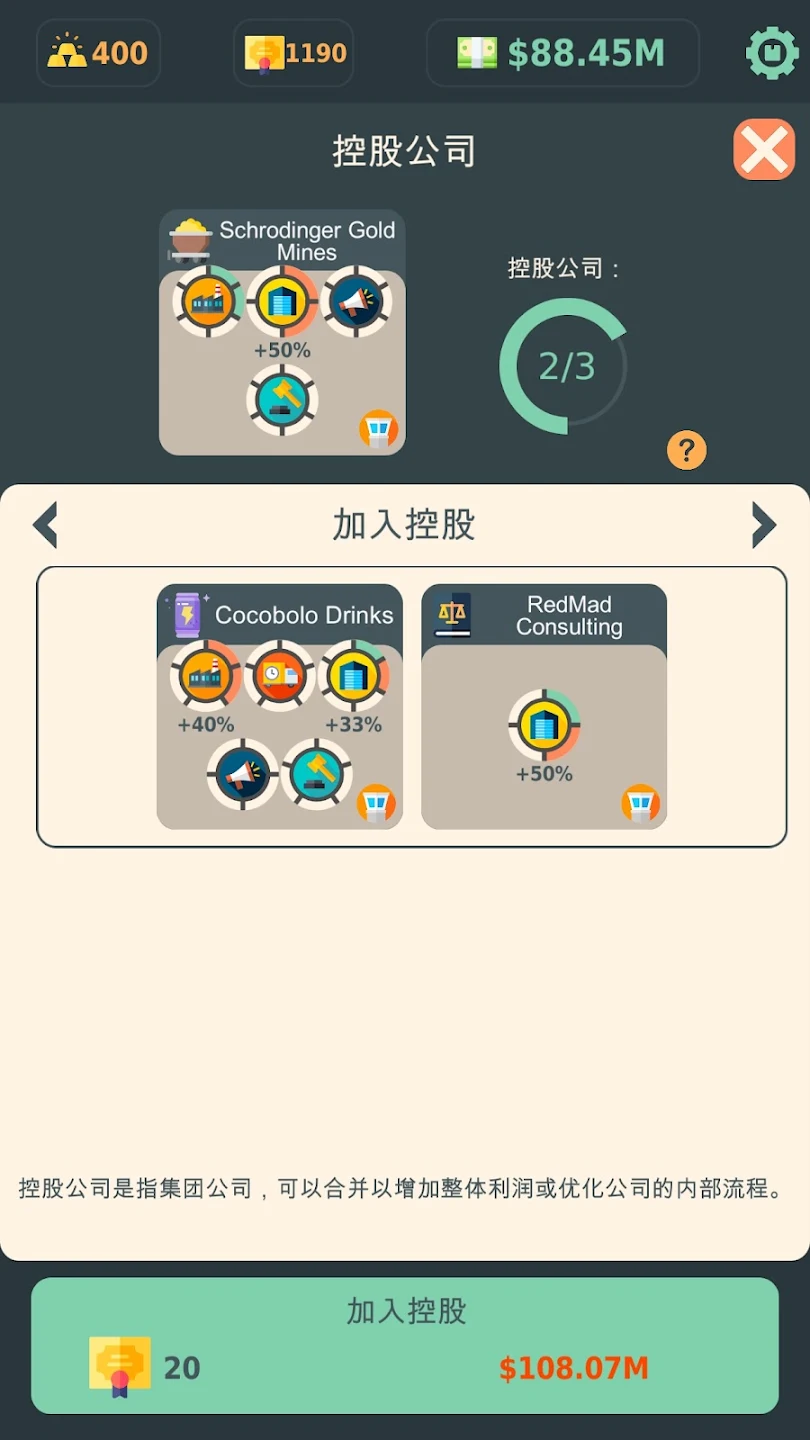The image size is (810, 1440).
Task: Open the orange question mark help
Action: (687, 451)
